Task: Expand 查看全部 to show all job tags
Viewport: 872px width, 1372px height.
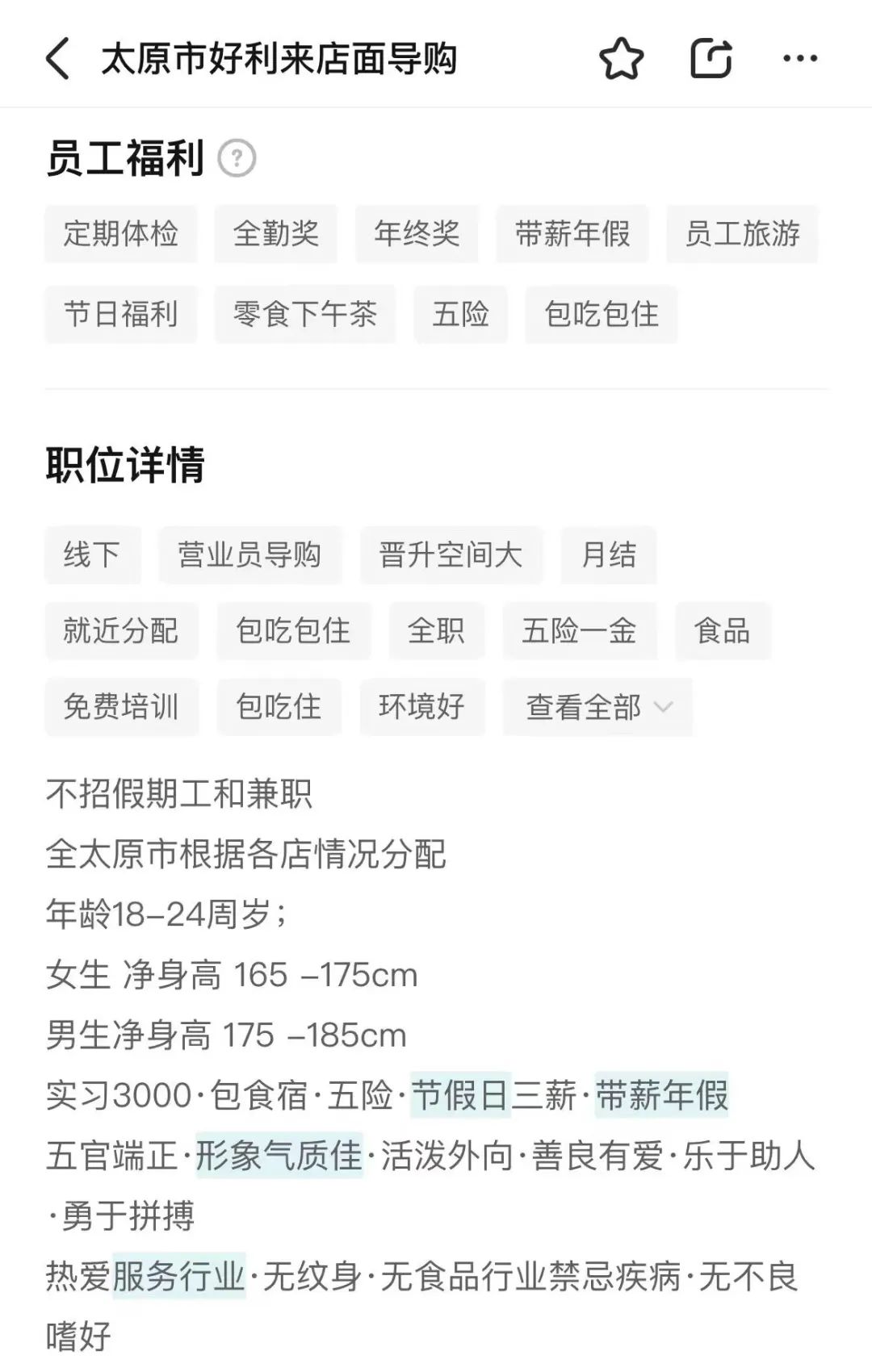Action: point(583,708)
